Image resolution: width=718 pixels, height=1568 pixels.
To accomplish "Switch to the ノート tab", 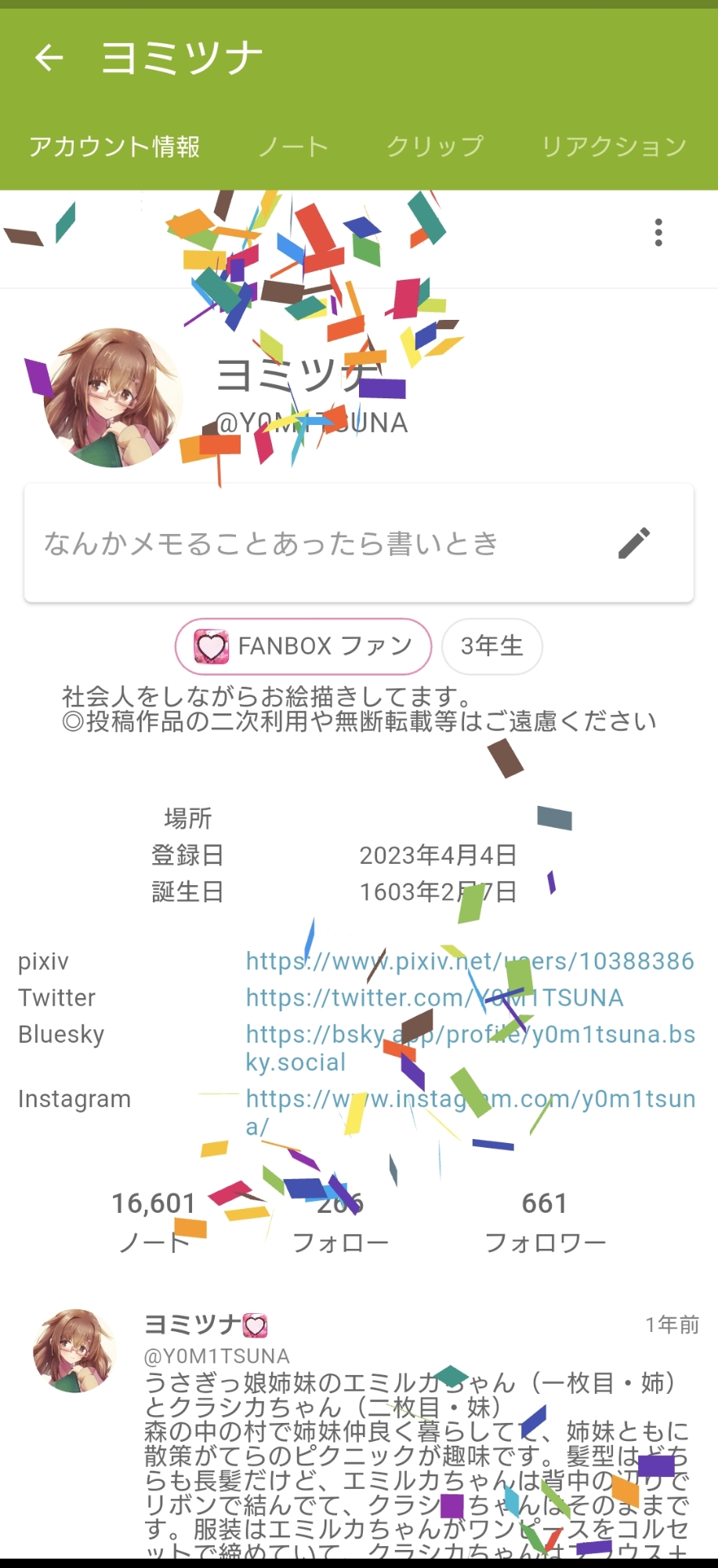I will coord(293,147).
